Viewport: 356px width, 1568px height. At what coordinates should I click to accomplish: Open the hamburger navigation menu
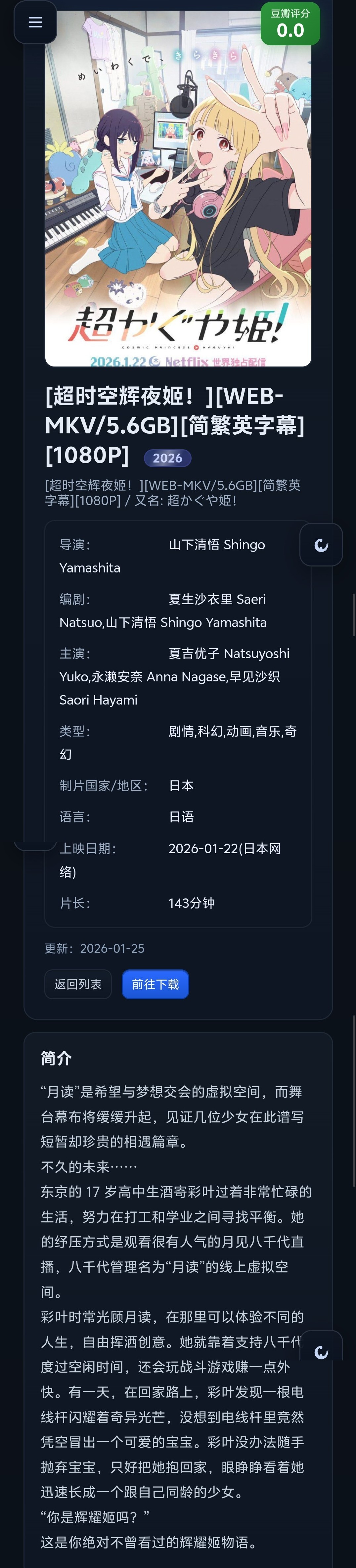pyautogui.click(x=35, y=23)
